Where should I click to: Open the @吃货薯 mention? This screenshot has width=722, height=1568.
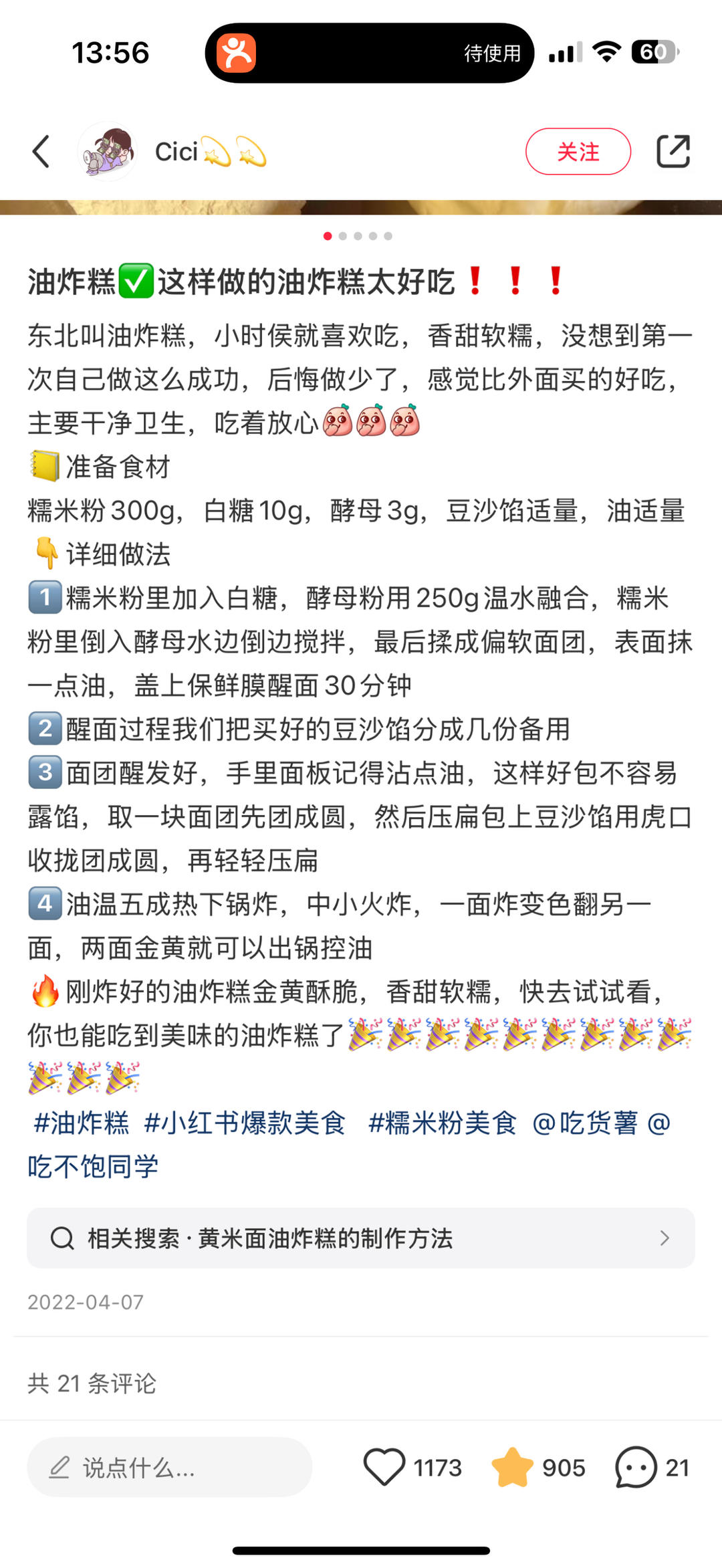point(585,1123)
